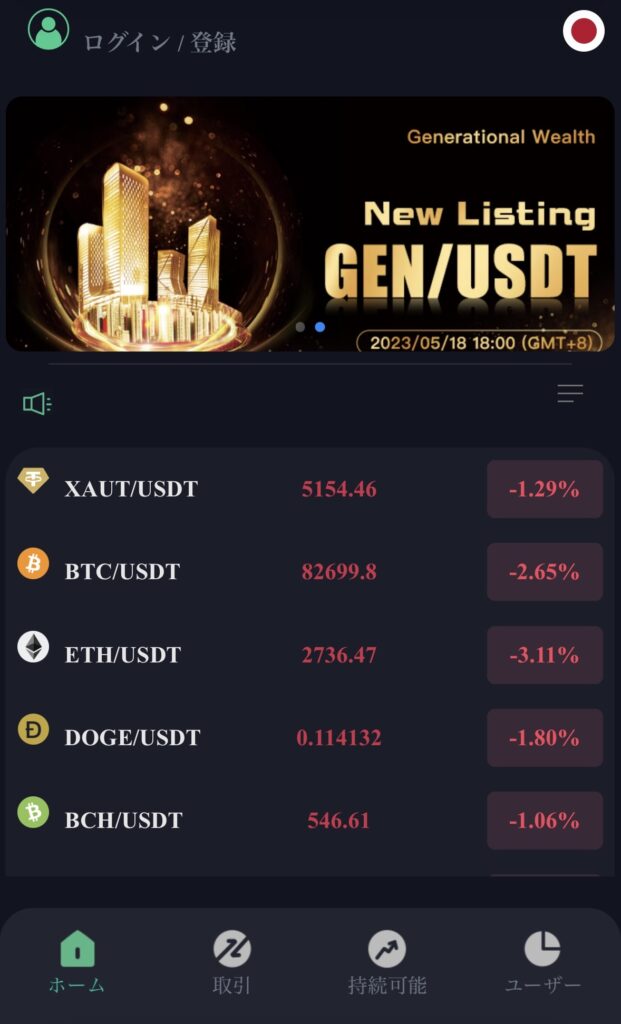View the ETH/USDT trading pair
This screenshot has height=1024, width=621.
[x=310, y=655]
